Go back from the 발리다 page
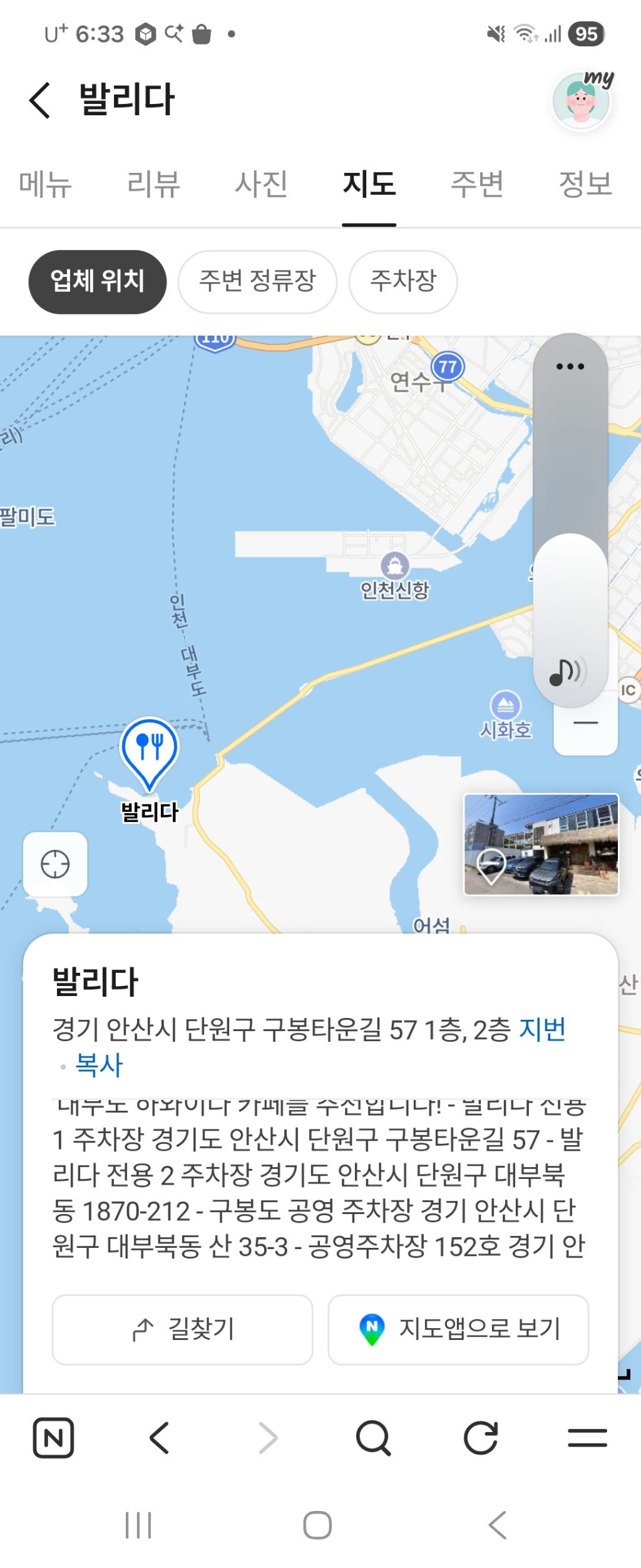The height and width of the screenshot is (1568, 641). [x=40, y=100]
